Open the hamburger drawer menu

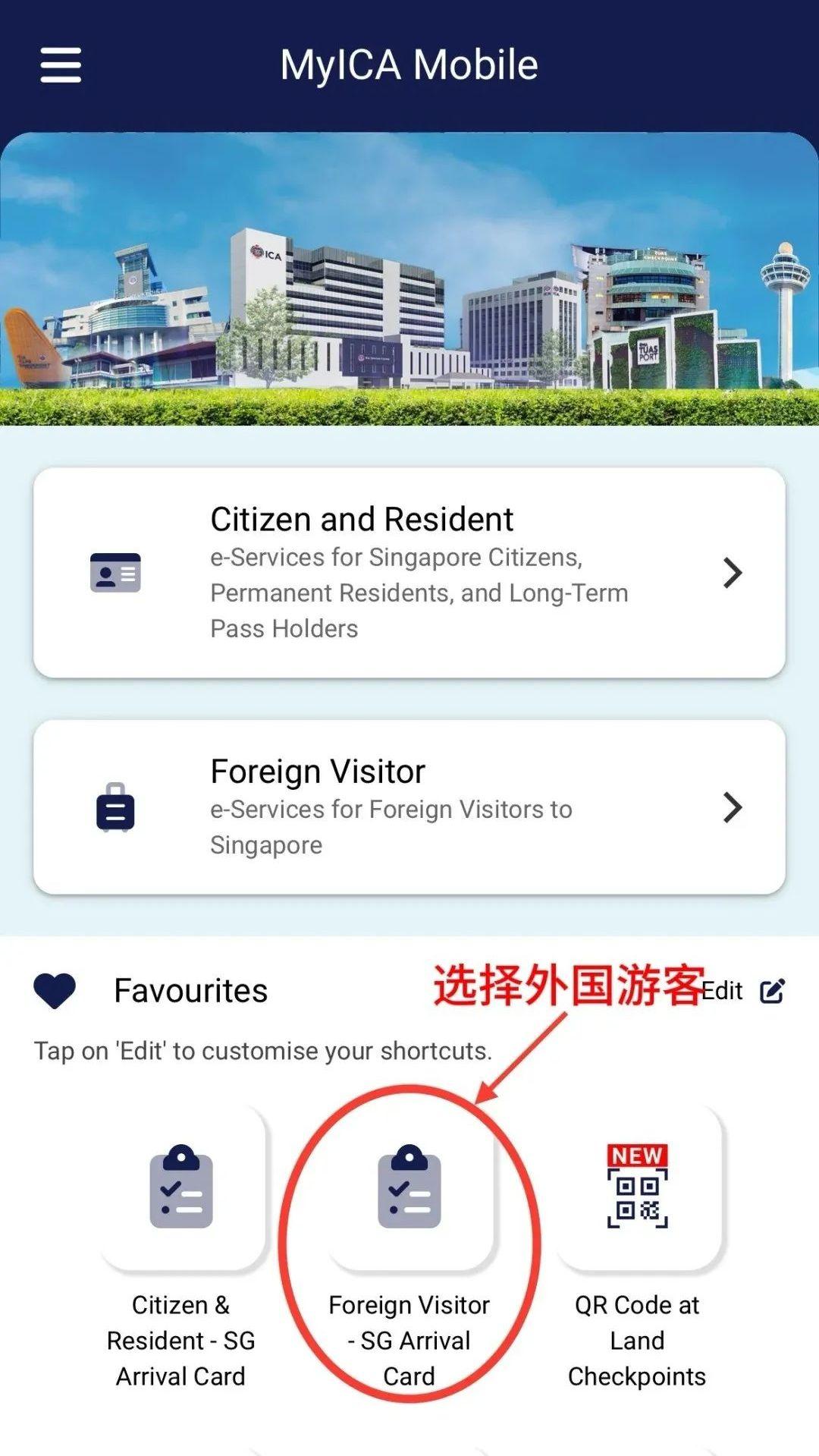(61, 64)
